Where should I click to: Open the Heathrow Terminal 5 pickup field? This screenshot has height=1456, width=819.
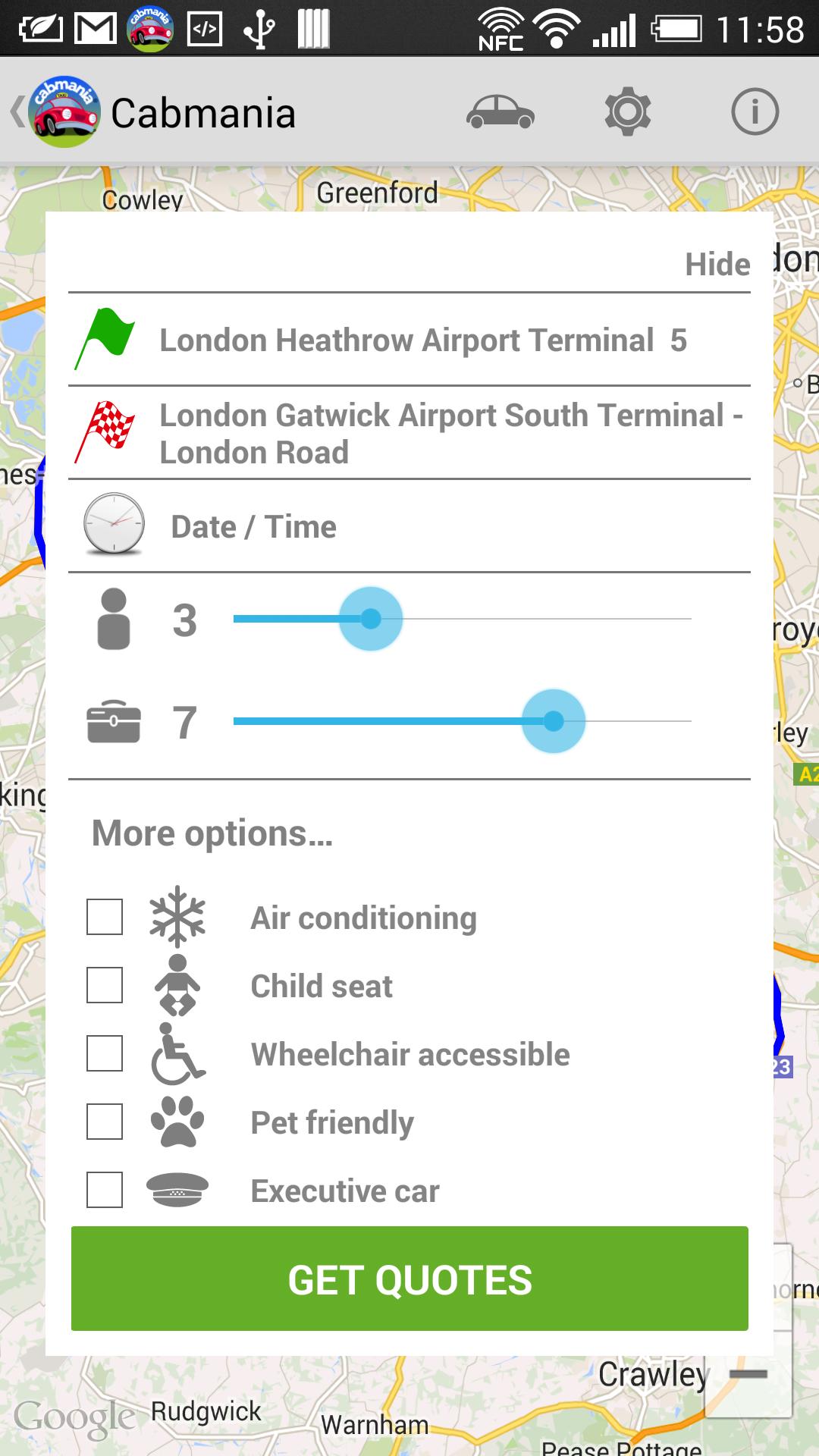click(x=422, y=340)
